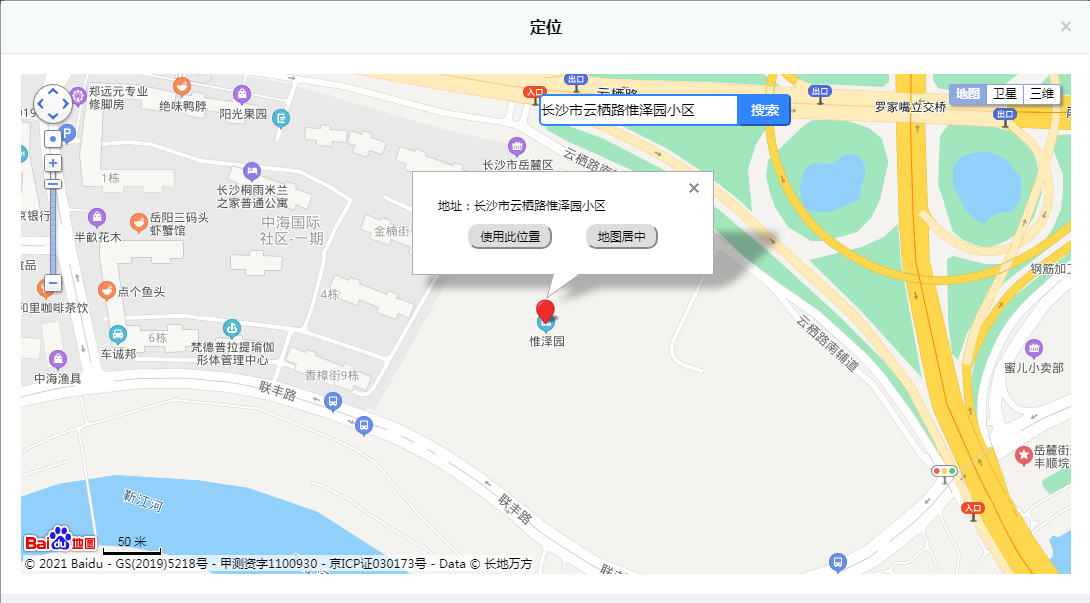Zoom in with the plus button
Screen dimensions: 1090x603
[x=53, y=163]
